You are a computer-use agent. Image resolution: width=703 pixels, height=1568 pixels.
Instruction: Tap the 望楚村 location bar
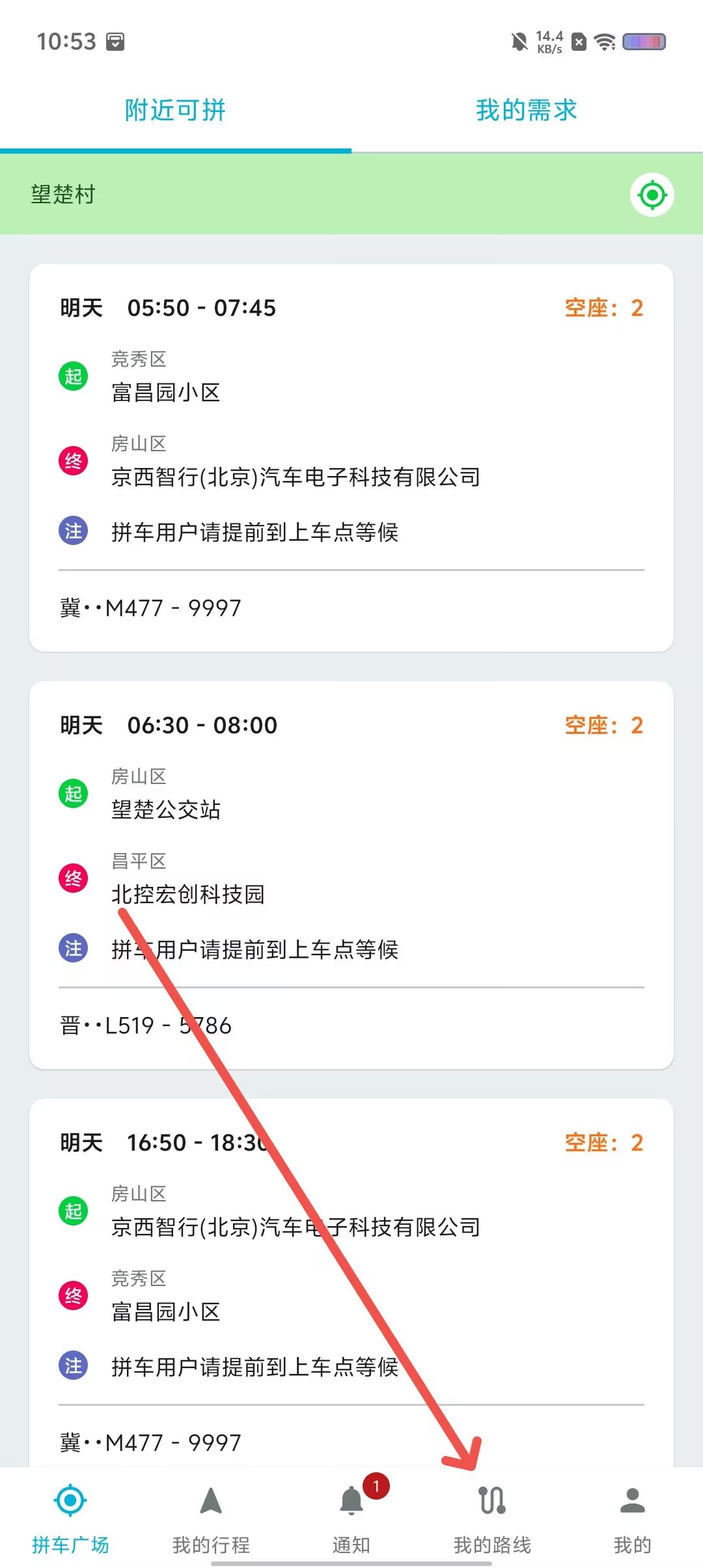[x=351, y=194]
